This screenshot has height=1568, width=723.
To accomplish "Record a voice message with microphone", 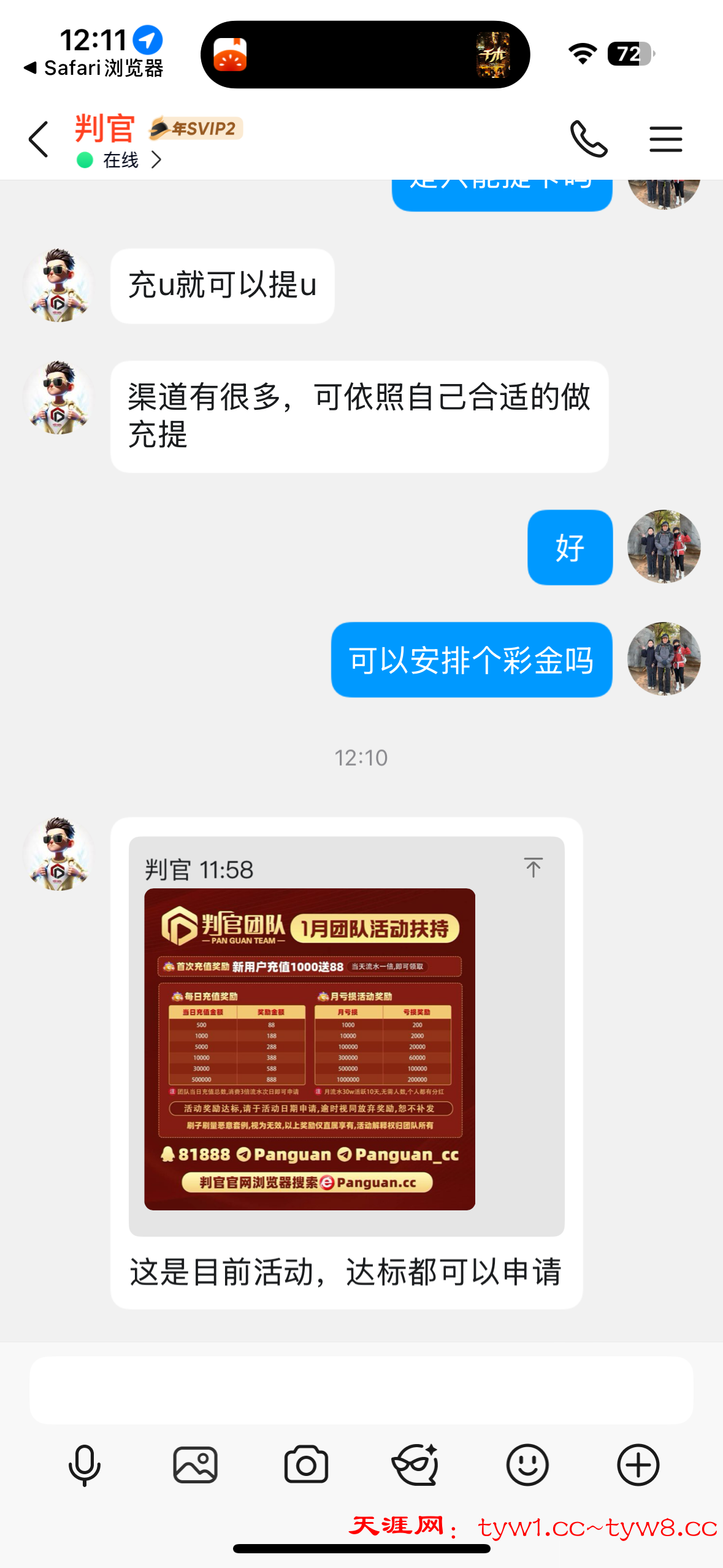I will (84, 1466).
